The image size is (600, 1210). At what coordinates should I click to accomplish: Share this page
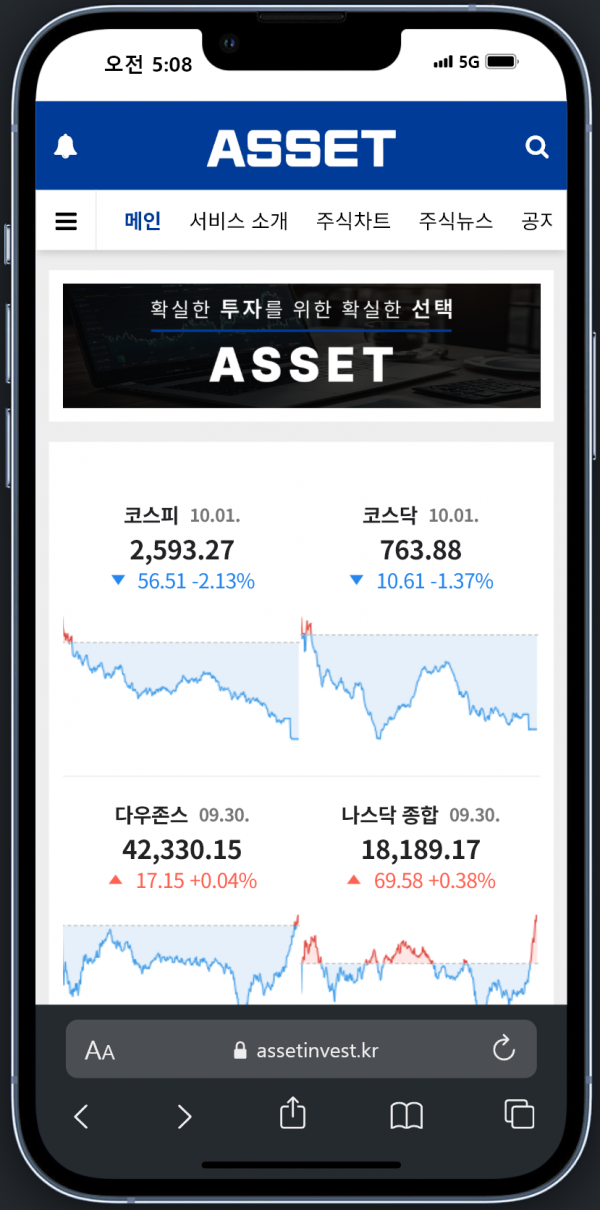pyautogui.click(x=292, y=1114)
